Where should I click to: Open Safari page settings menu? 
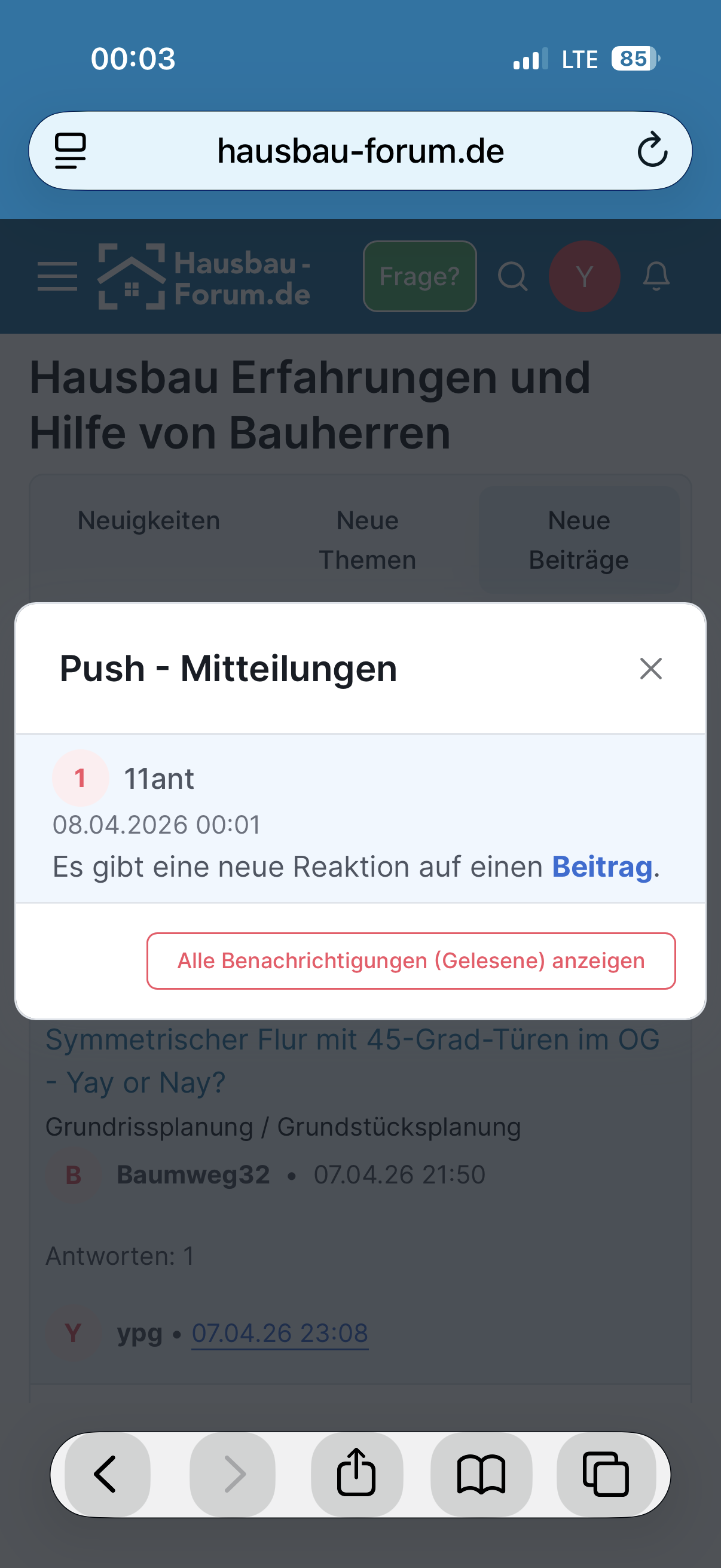pos(70,150)
